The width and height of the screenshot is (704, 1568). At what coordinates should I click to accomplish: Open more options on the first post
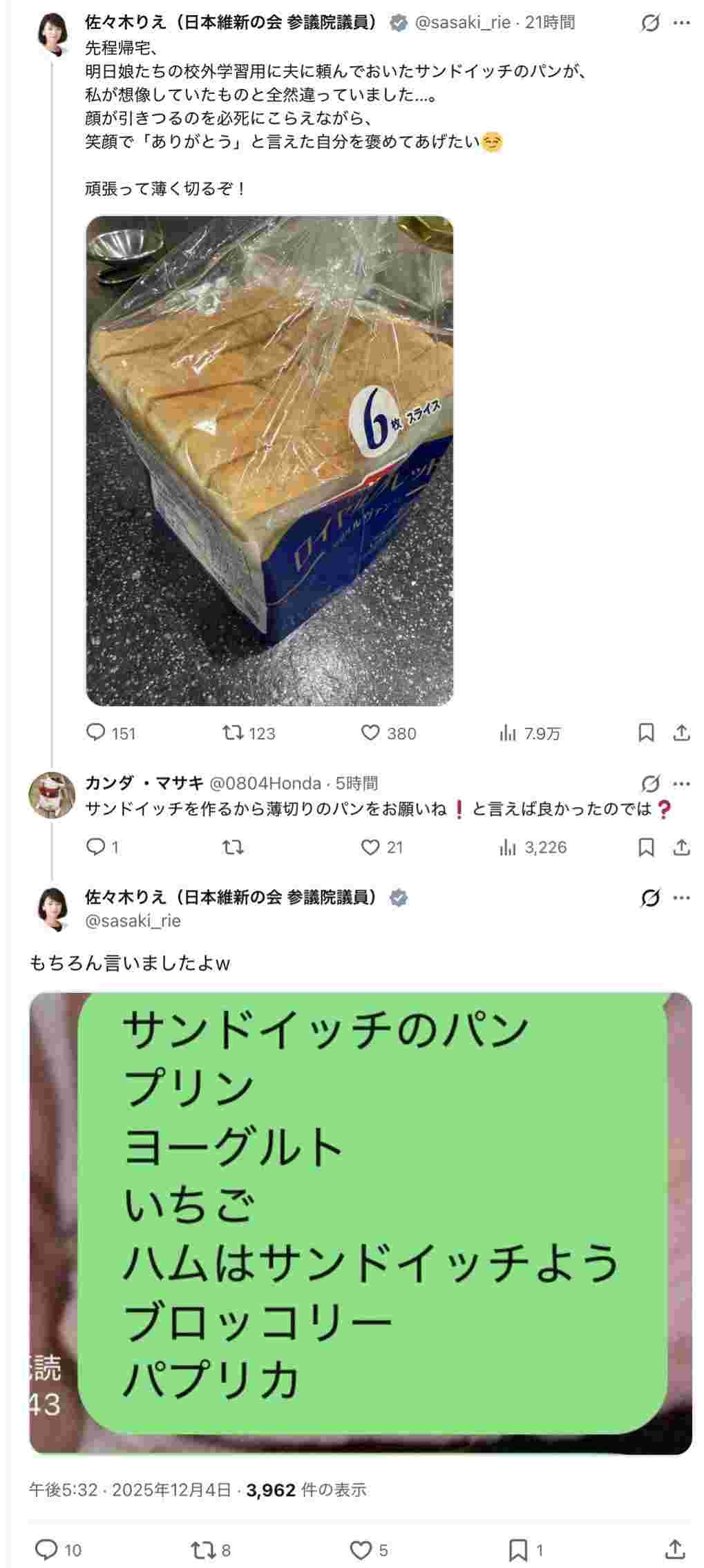click(x=682, y=23)
